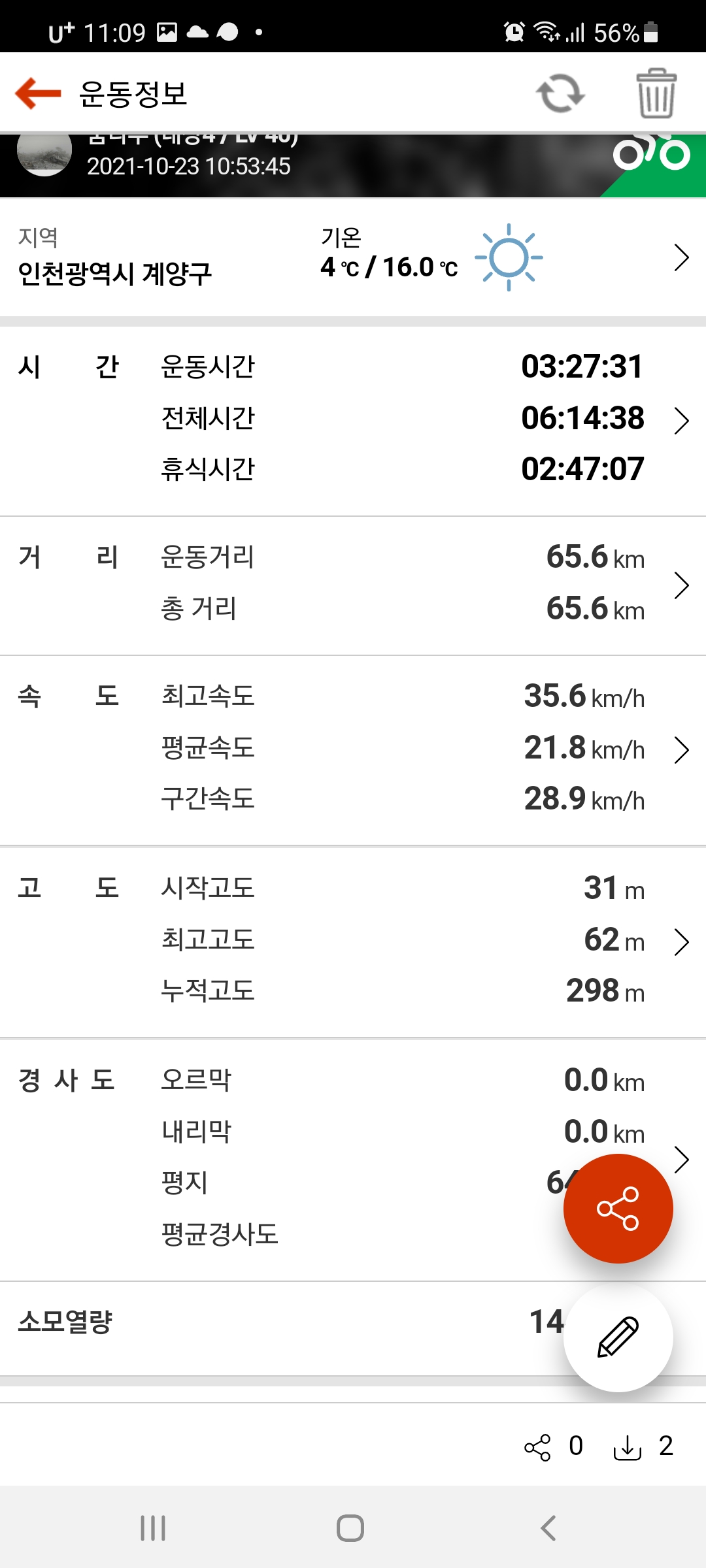
Task: Delete this workout with the trash icon
Action: click(656, 93)
